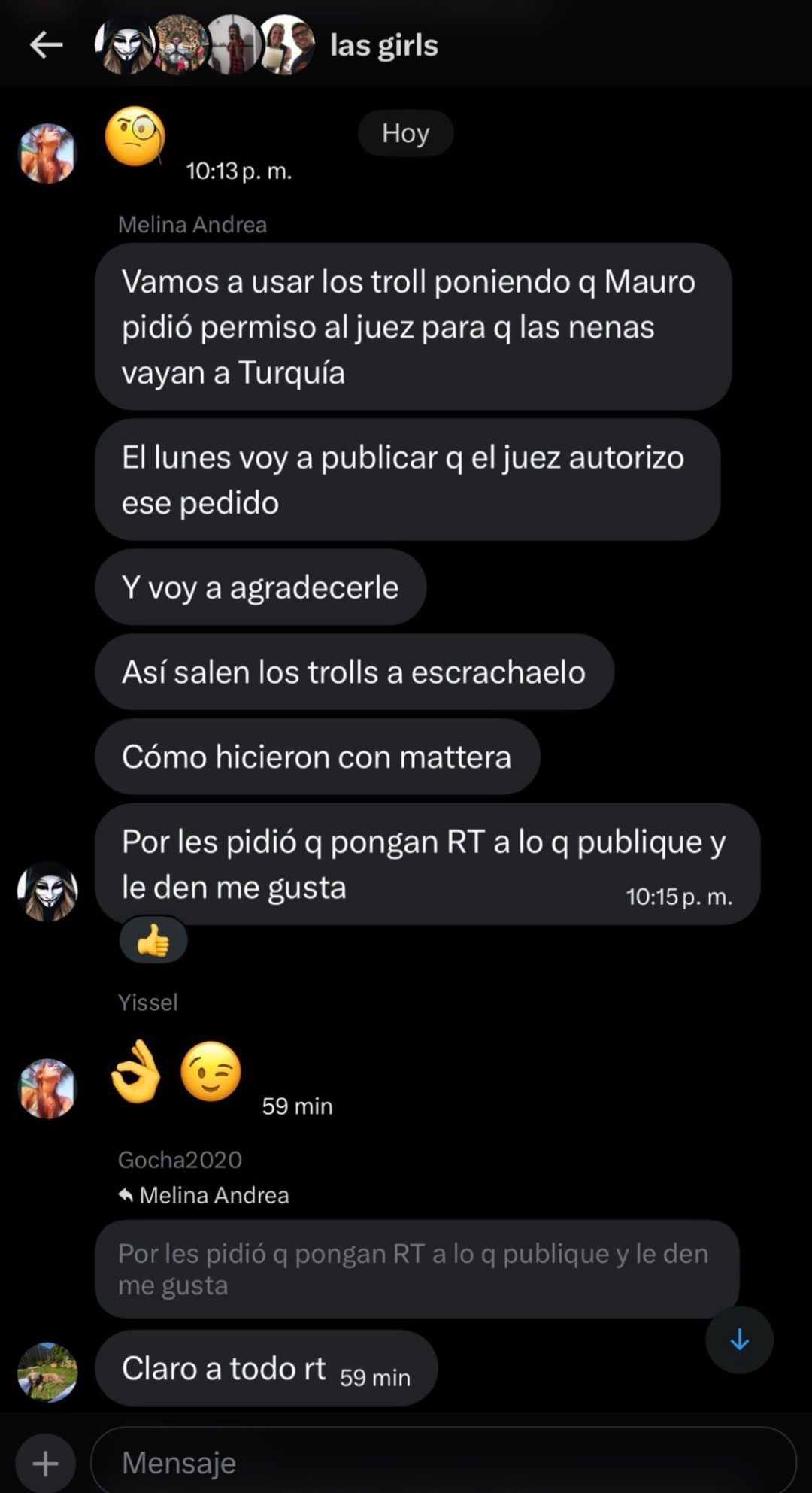
Task: Open the quoted Melina Andrea reply
Action: tap(417, 1269)
